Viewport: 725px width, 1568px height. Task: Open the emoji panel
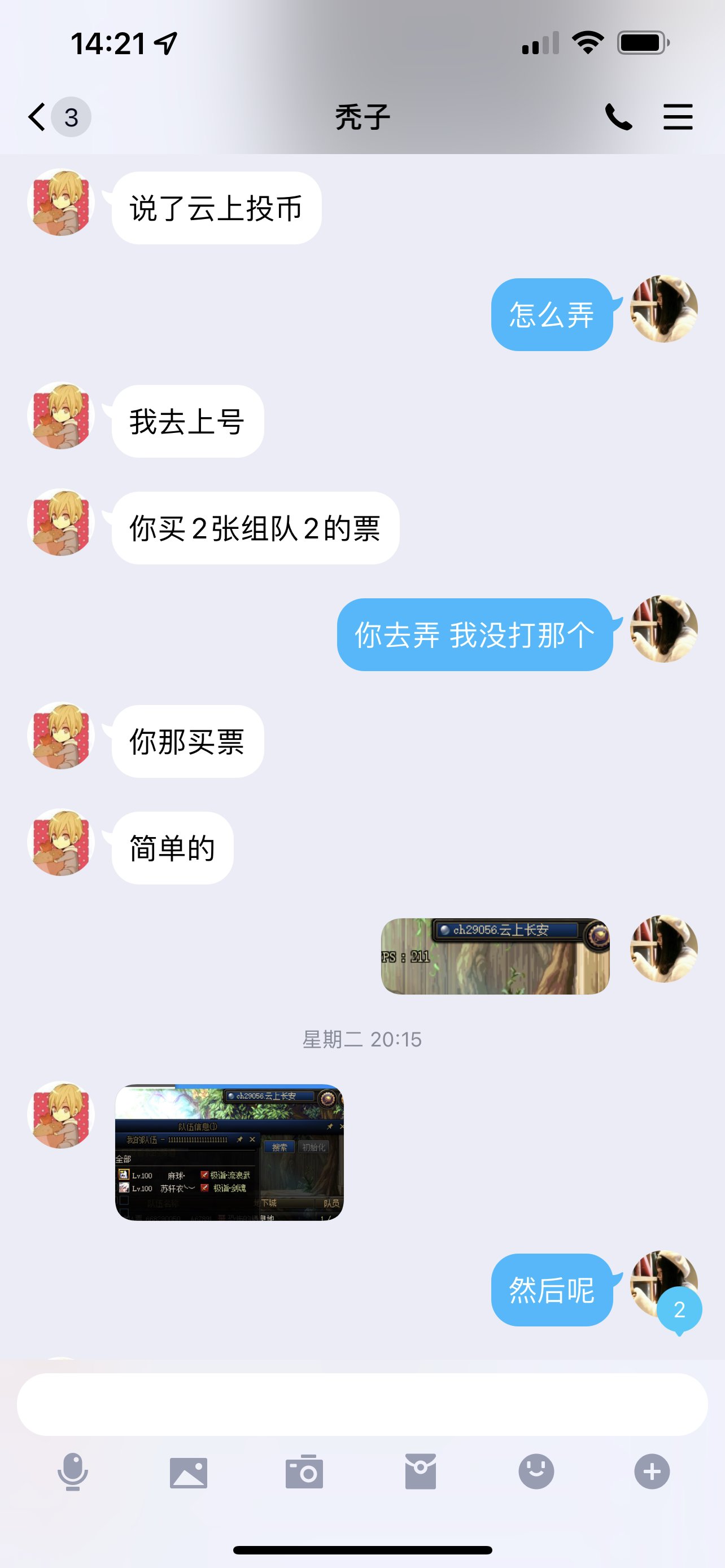tap(536, 1471)
